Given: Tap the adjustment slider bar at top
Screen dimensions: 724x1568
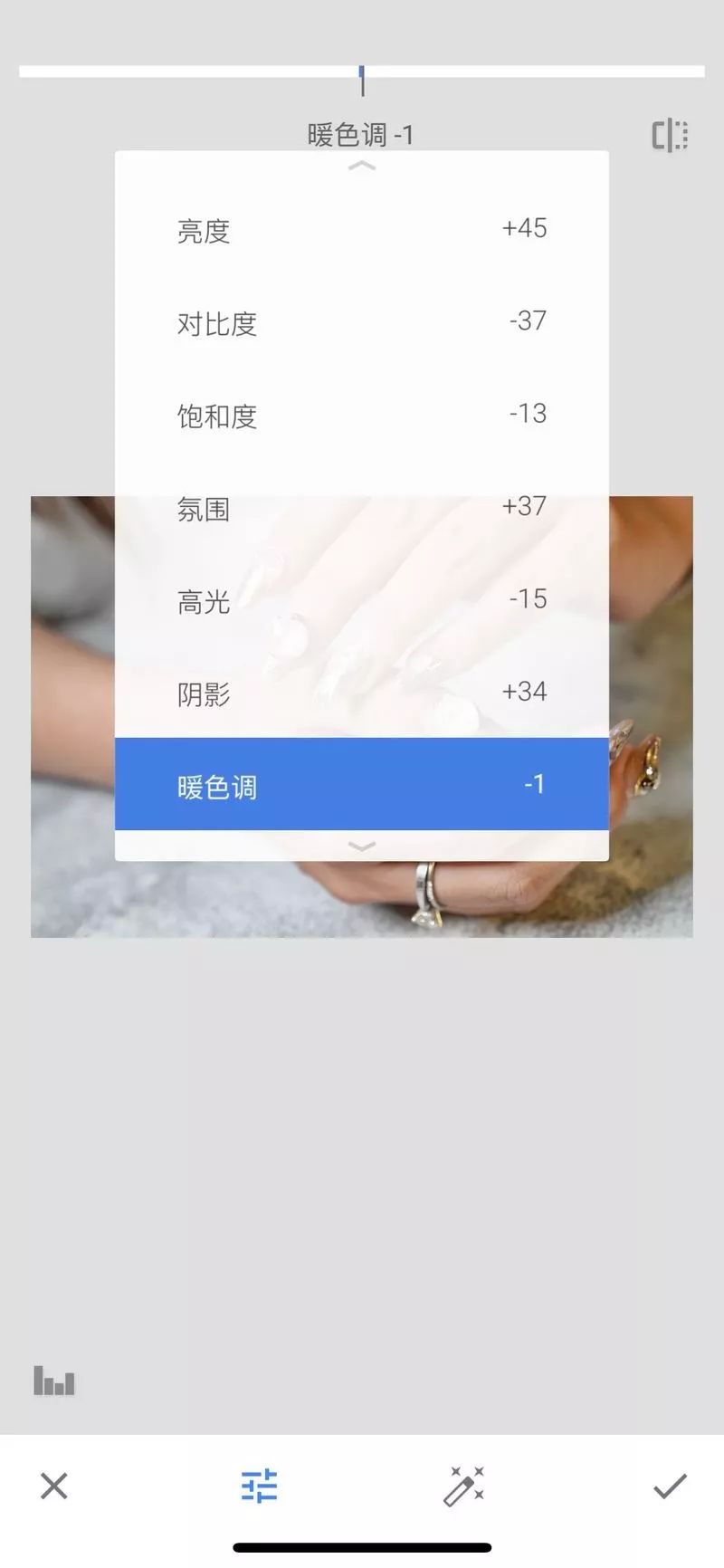Looking at the screenshot, I should click(x=362, y=72).
